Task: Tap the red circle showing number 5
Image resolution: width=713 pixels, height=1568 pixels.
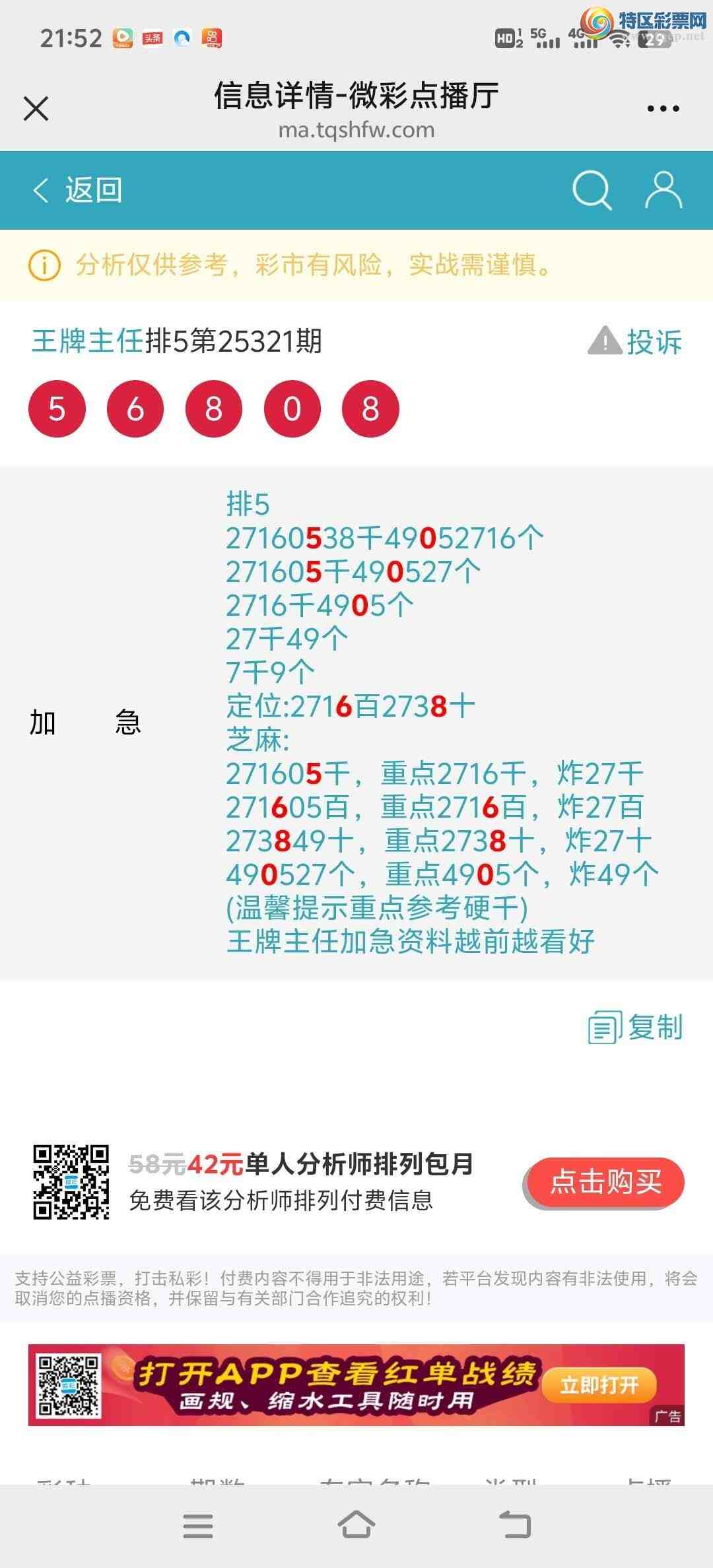Action: (x=58, y=408)
